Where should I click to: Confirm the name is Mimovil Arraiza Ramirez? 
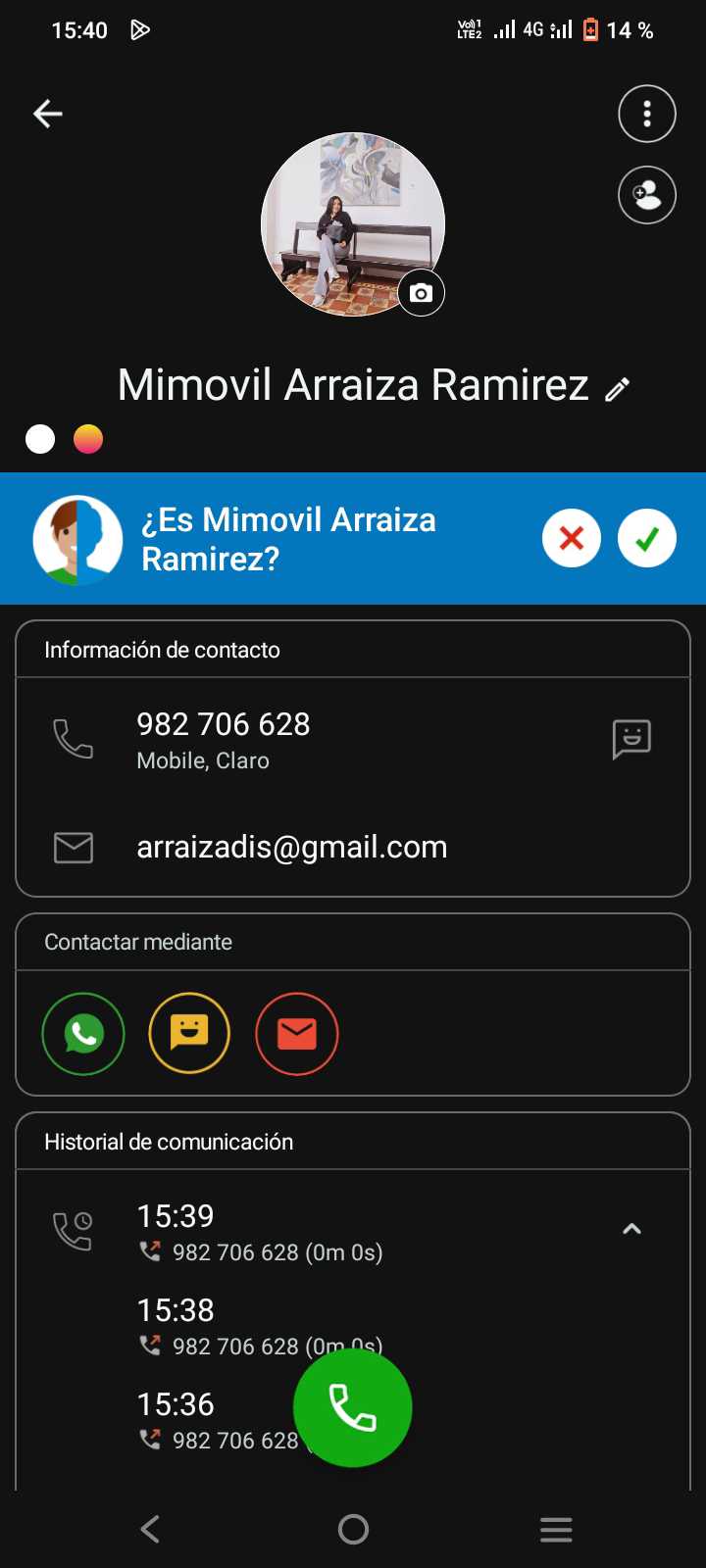(647, 538)
